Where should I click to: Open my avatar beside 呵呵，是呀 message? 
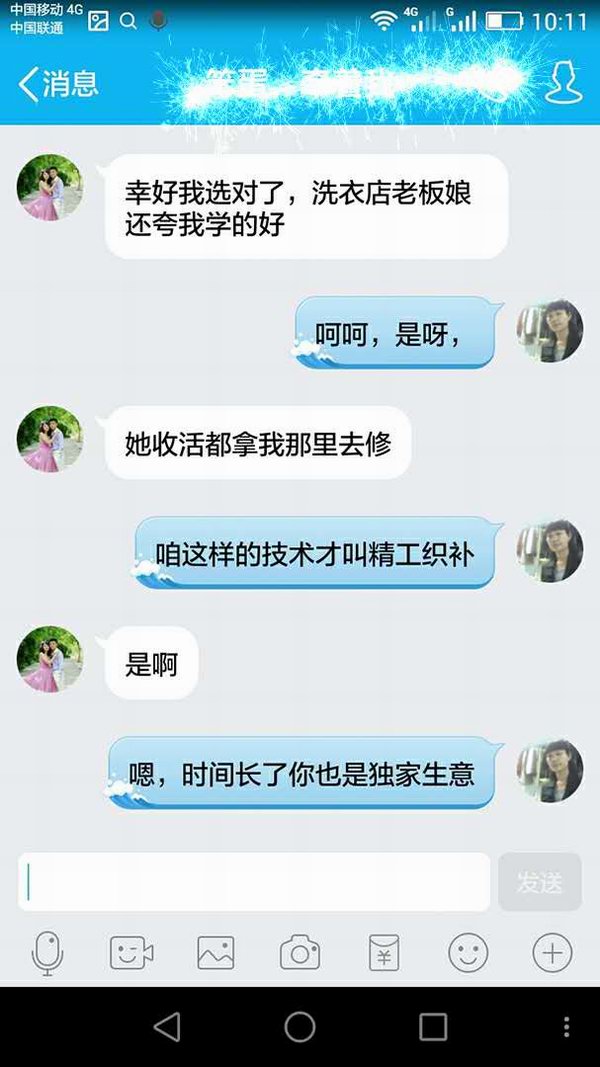(x=549, y=330)
